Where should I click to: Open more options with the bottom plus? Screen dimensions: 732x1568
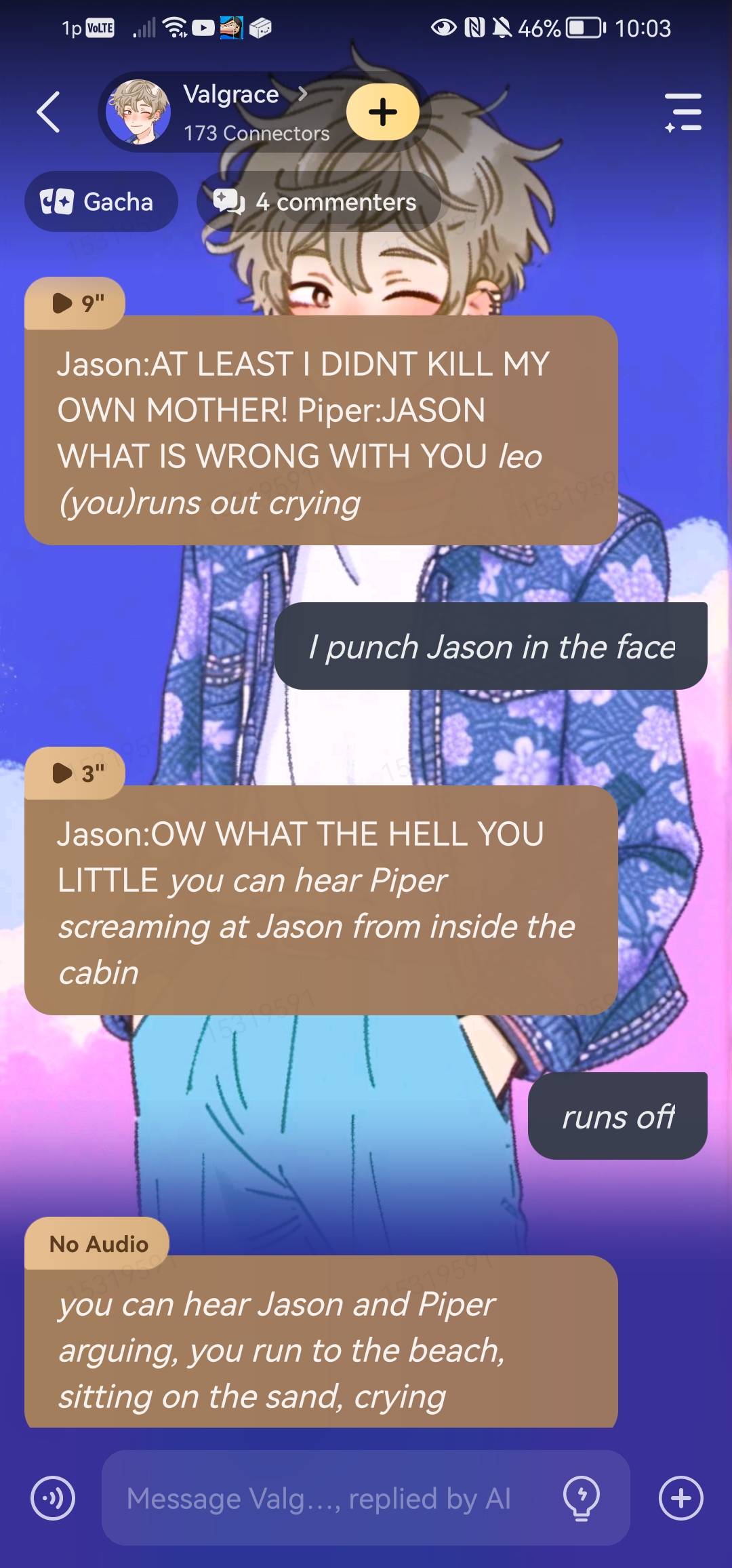coord(680,1498)
